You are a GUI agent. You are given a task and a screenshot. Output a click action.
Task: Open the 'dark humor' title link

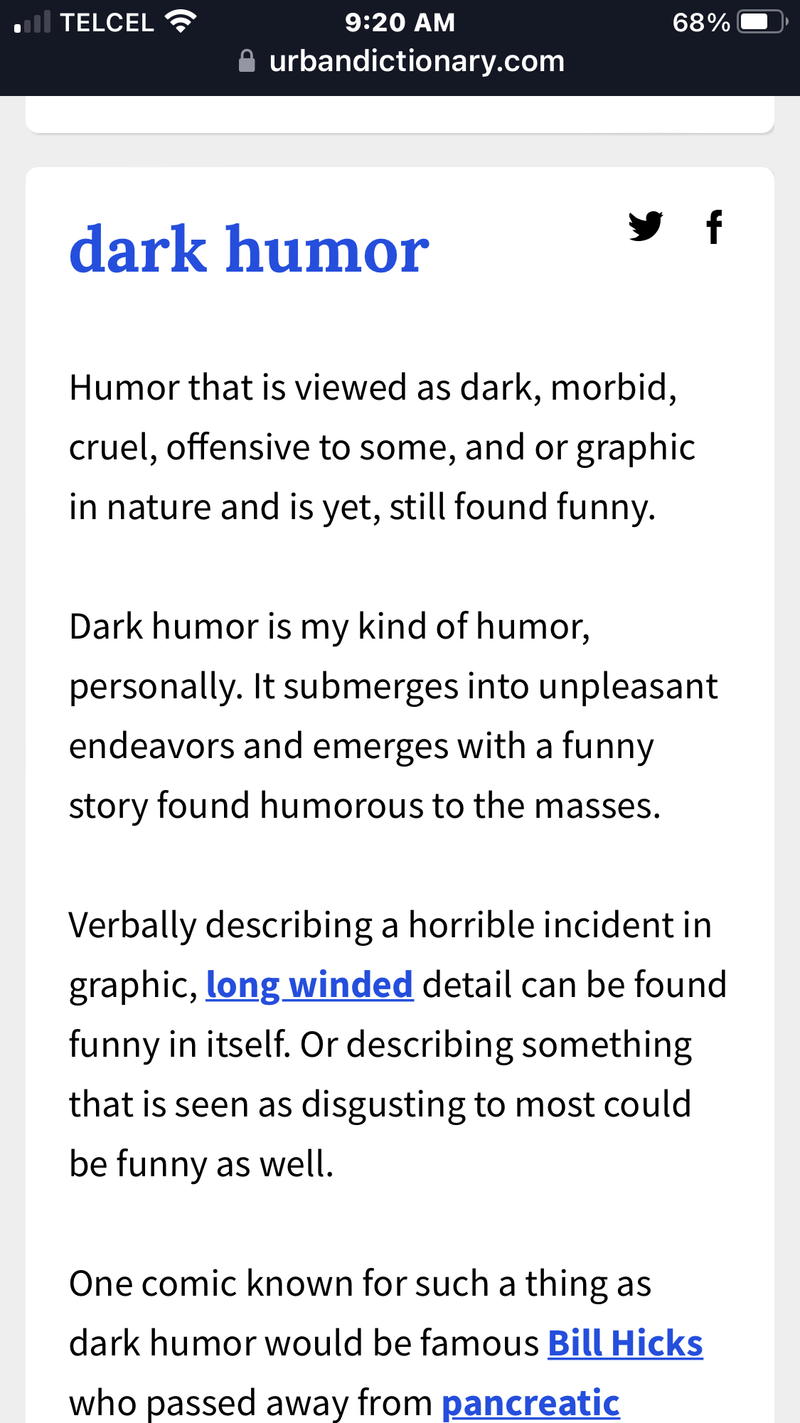click(249, 249)
